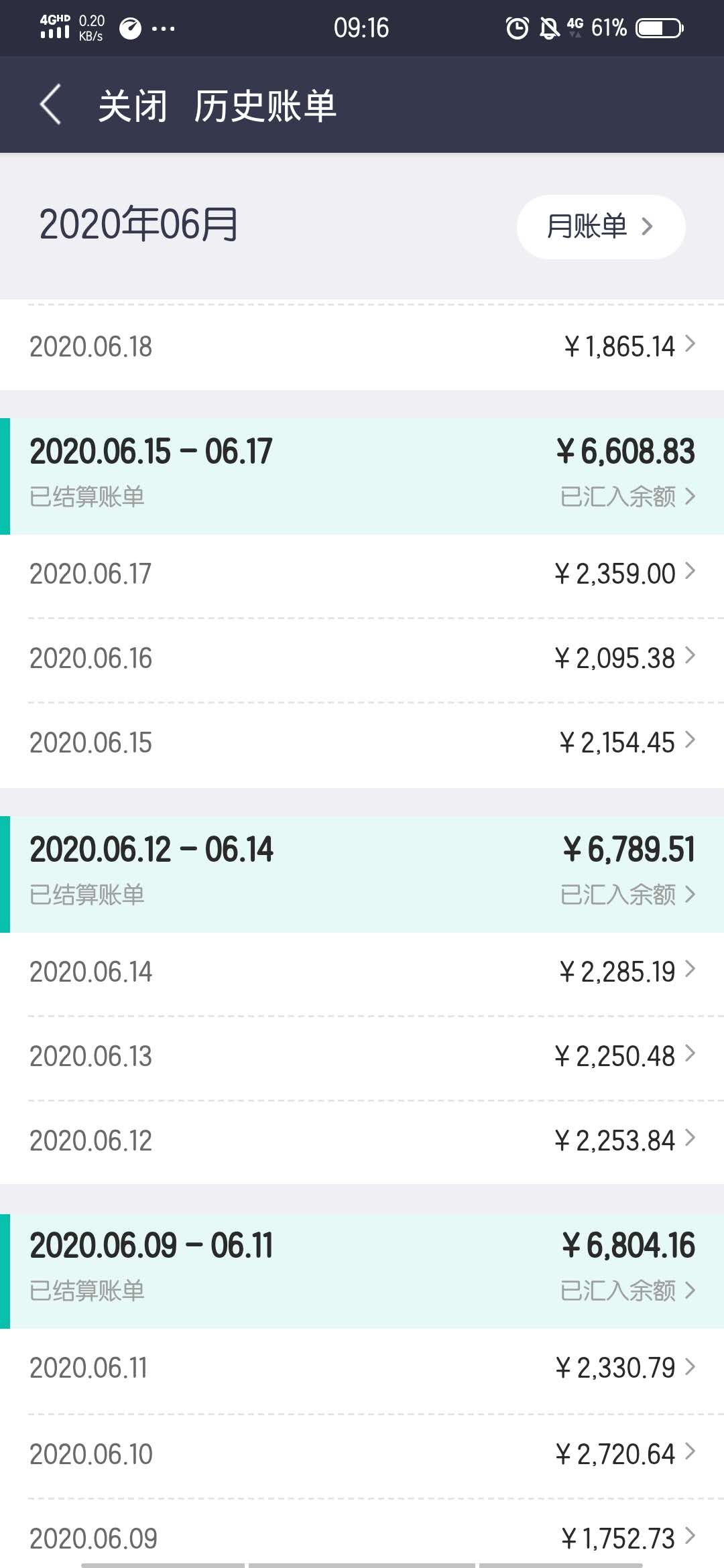Screen dimensions: 724x1568
Task: Open the bill for 2020.06.17
Action: [x=362, y=574]
